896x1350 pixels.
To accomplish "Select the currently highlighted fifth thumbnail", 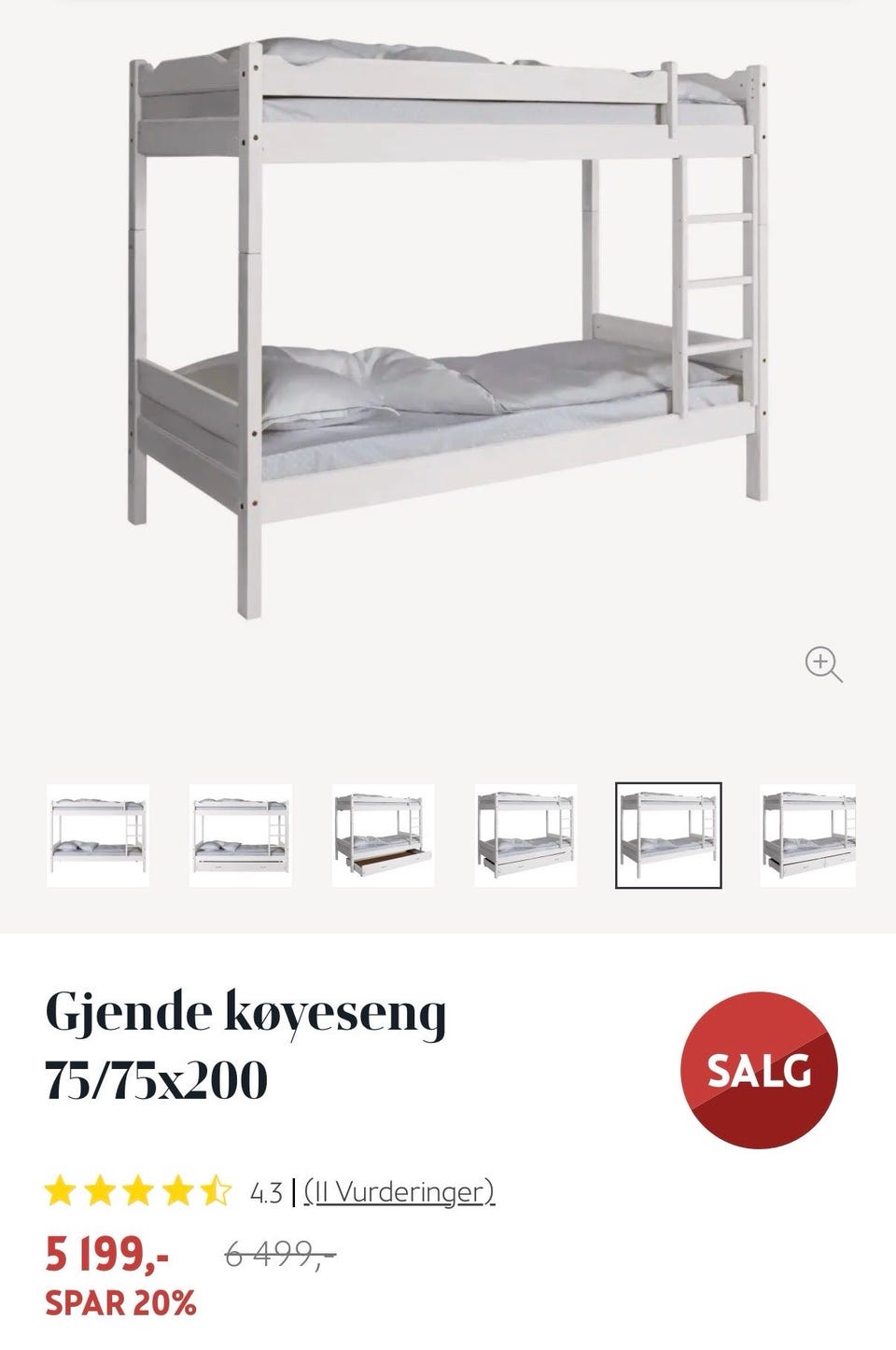I will [x=665, y=831].
